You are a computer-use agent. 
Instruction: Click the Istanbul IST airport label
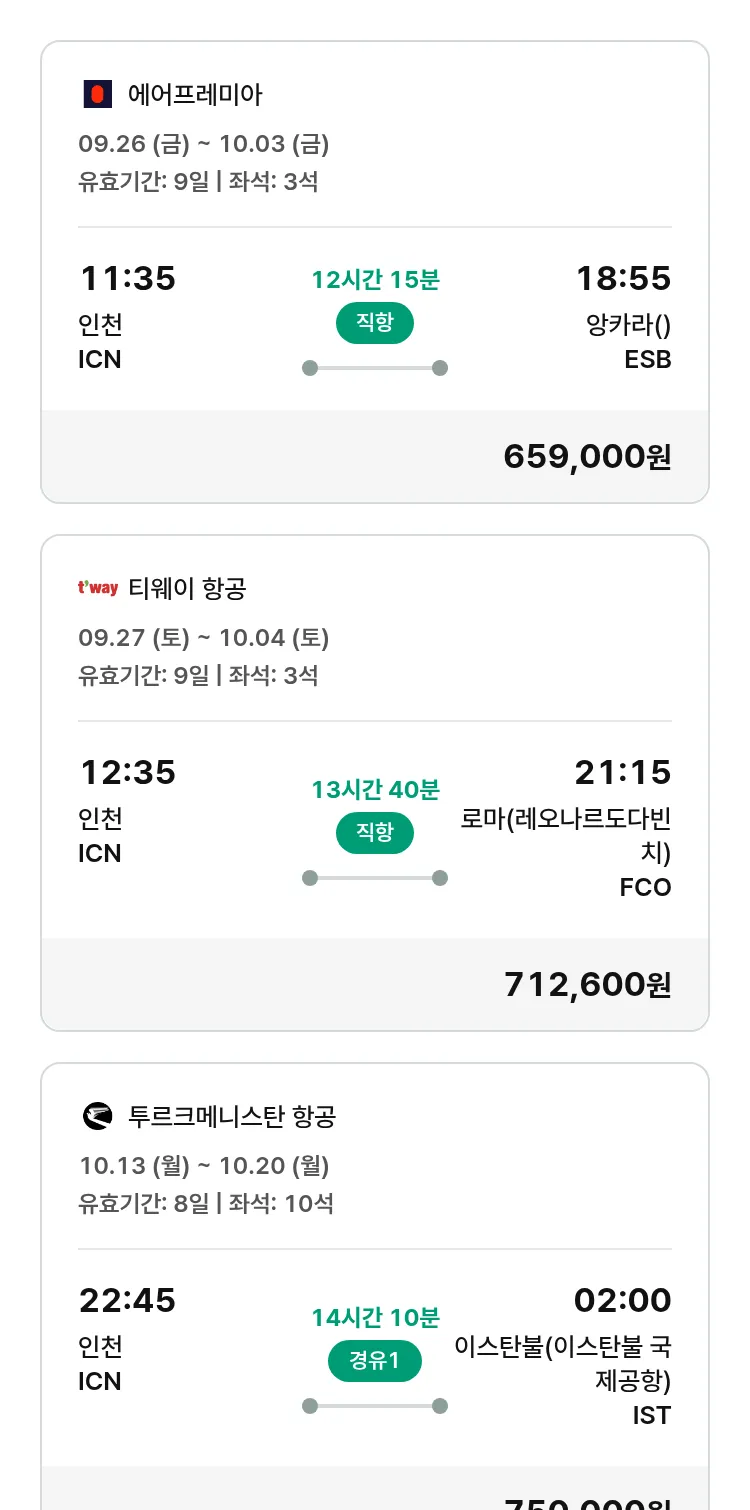pyautogui.click(x=649, y=1414)
